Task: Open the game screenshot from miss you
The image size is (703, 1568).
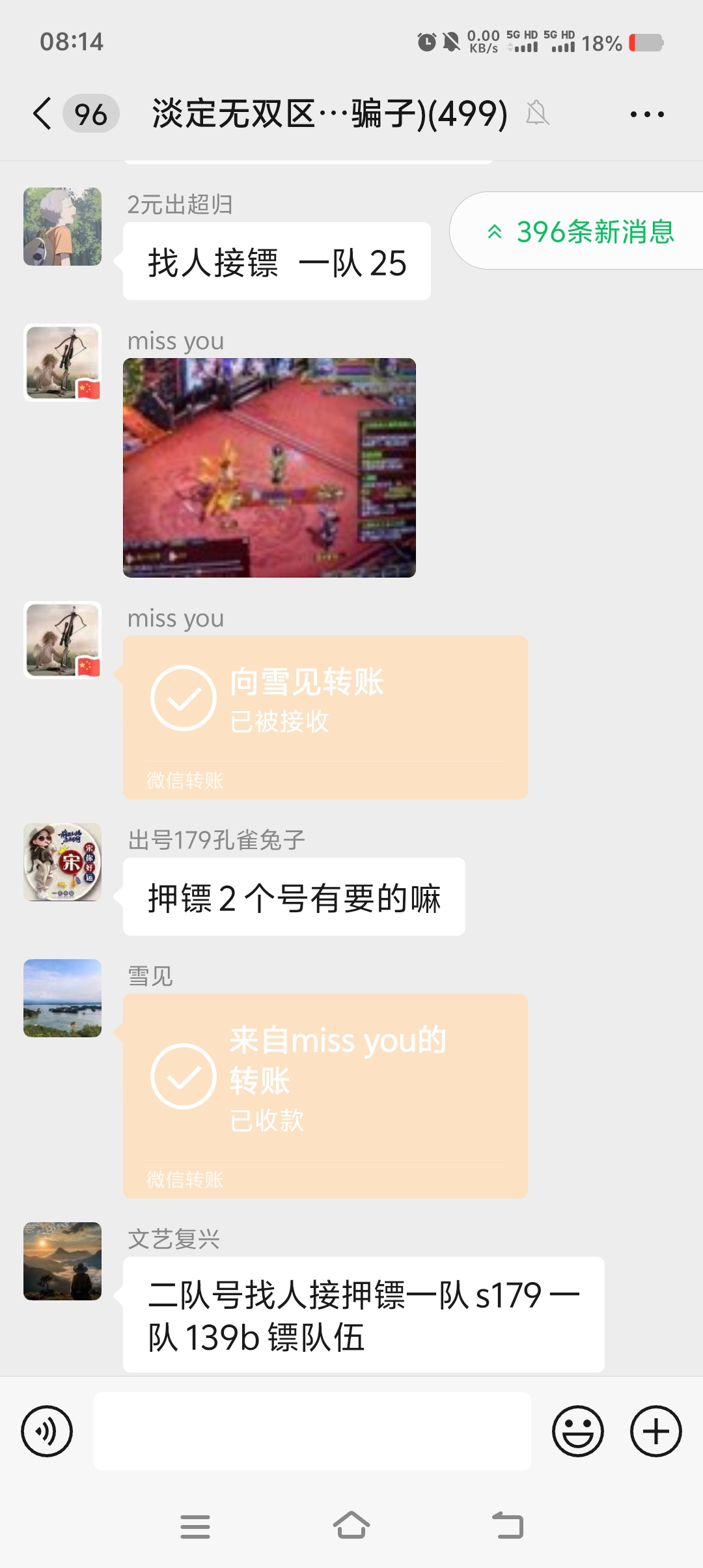Action: (x=269, y=468)
